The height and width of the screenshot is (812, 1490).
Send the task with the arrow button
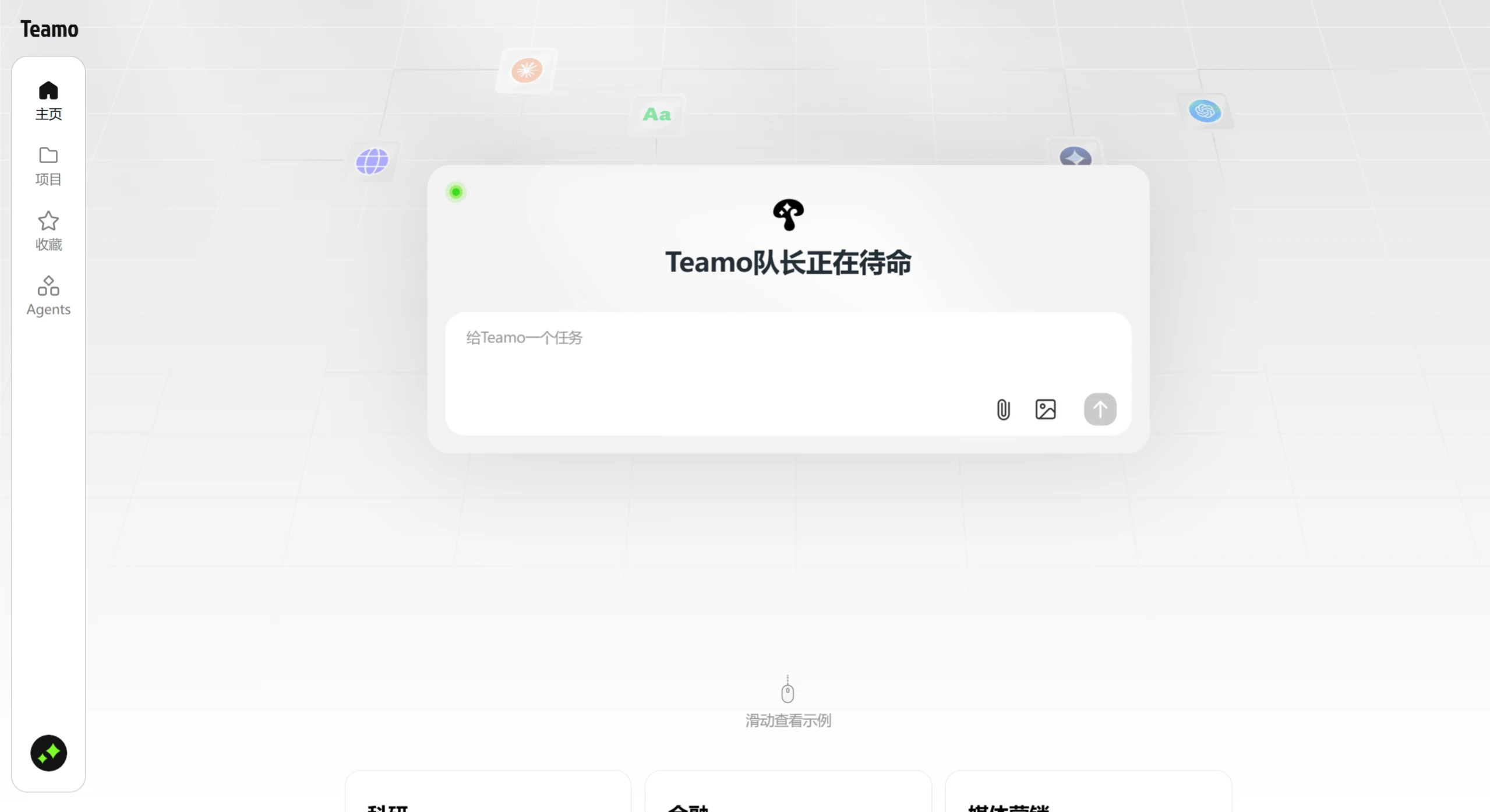pos(1100,409)
